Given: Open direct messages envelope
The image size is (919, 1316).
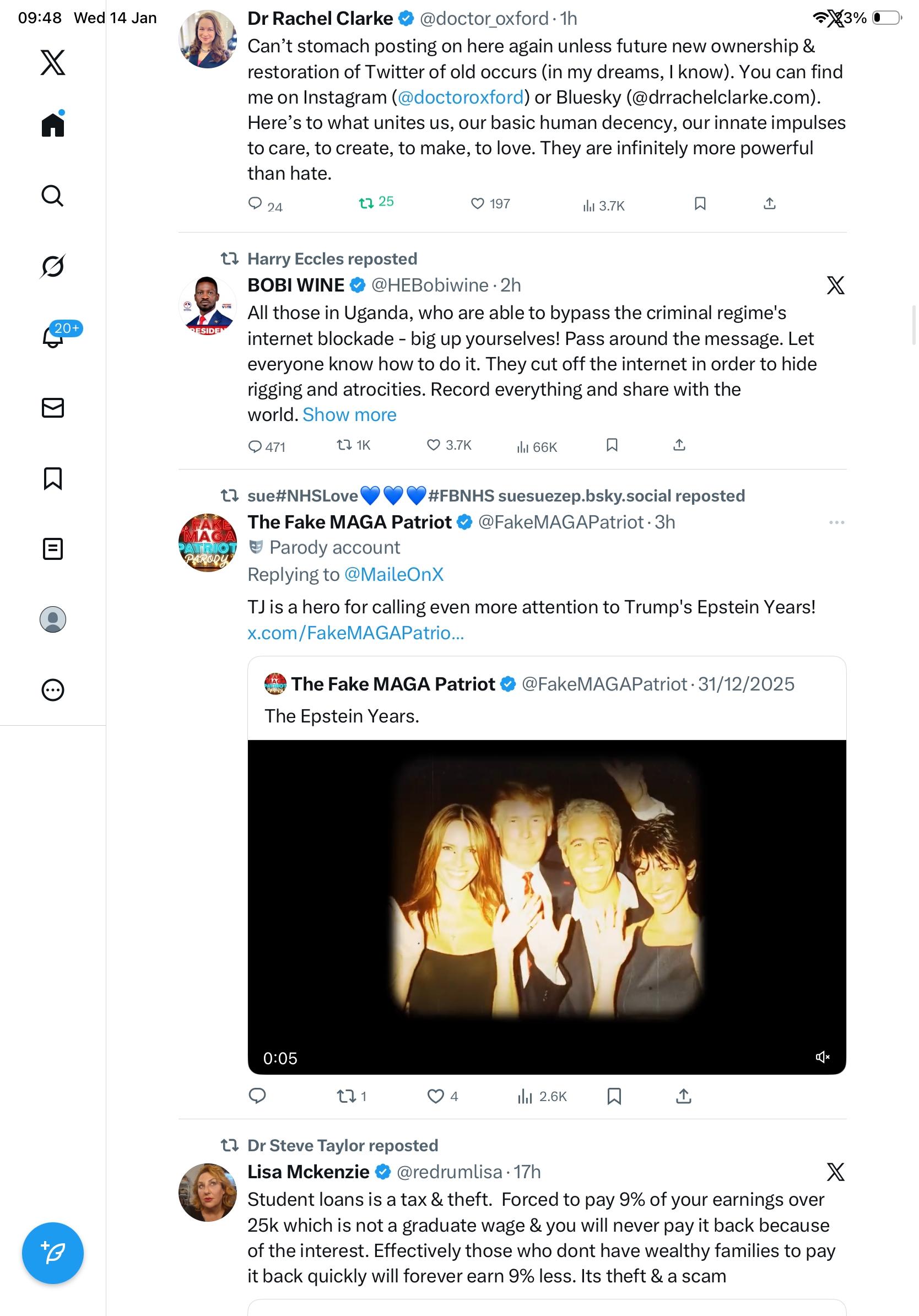Looking at the screenshot, I should coord(53,407).
